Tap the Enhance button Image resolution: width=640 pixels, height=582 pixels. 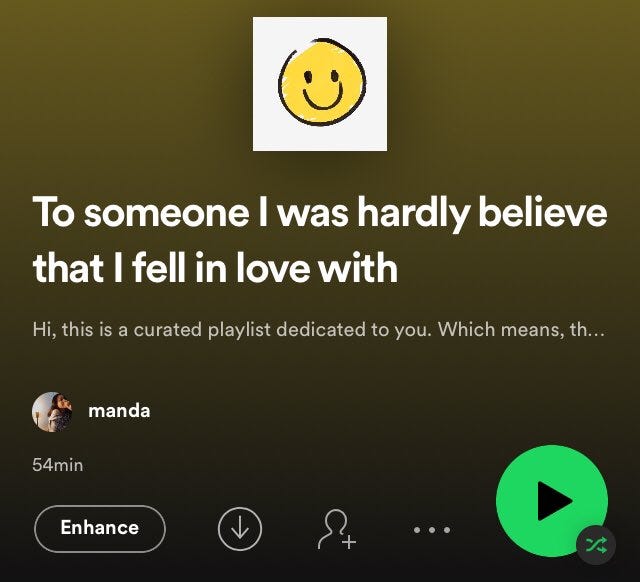[x=100, y=528]
